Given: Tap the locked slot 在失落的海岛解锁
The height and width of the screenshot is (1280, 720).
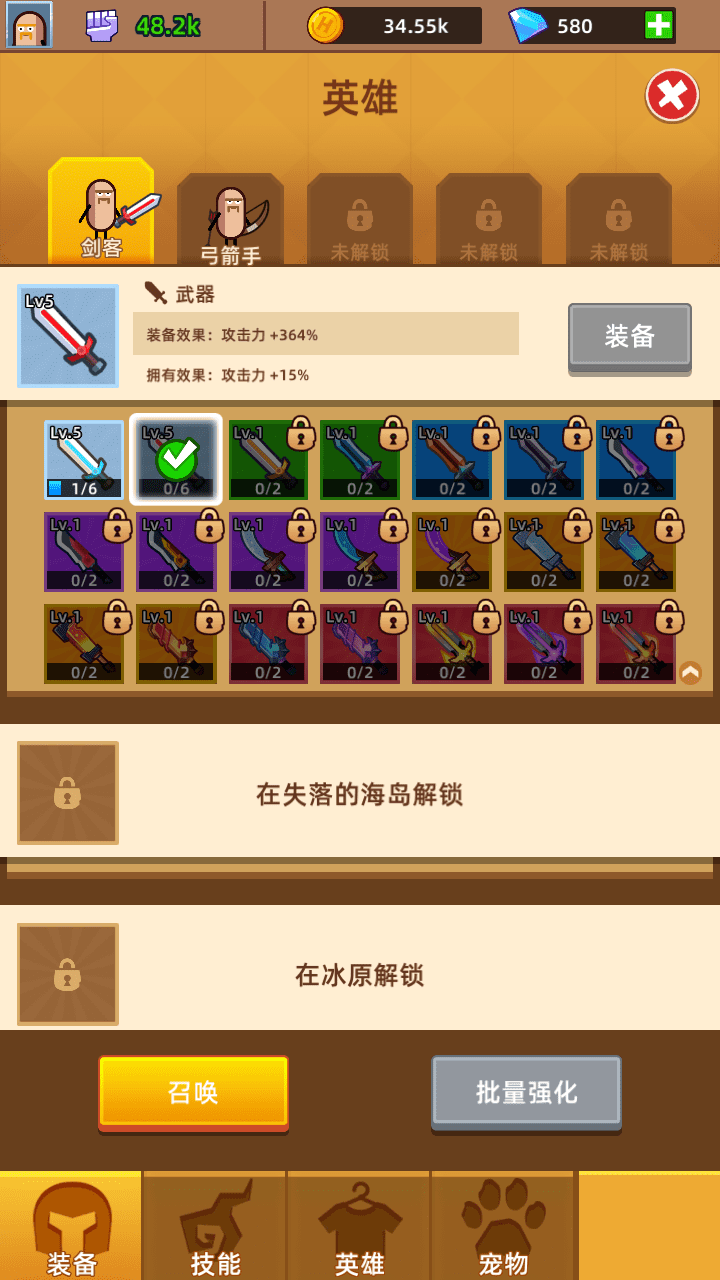Looking at the screenshot, I should [x=68, y=793].
